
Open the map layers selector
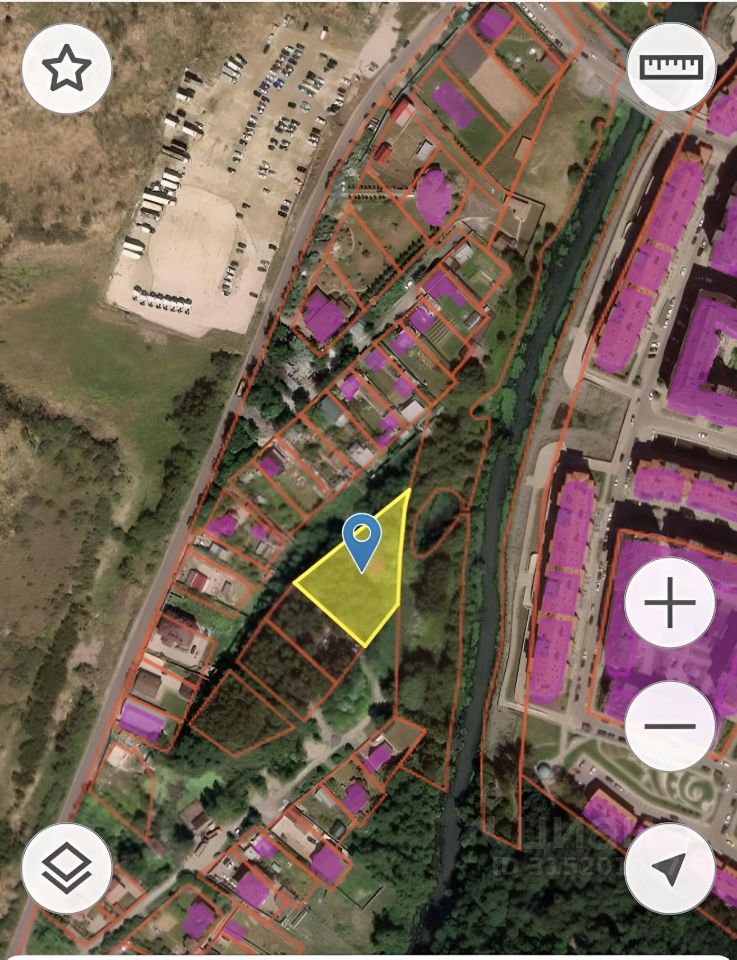67,869
